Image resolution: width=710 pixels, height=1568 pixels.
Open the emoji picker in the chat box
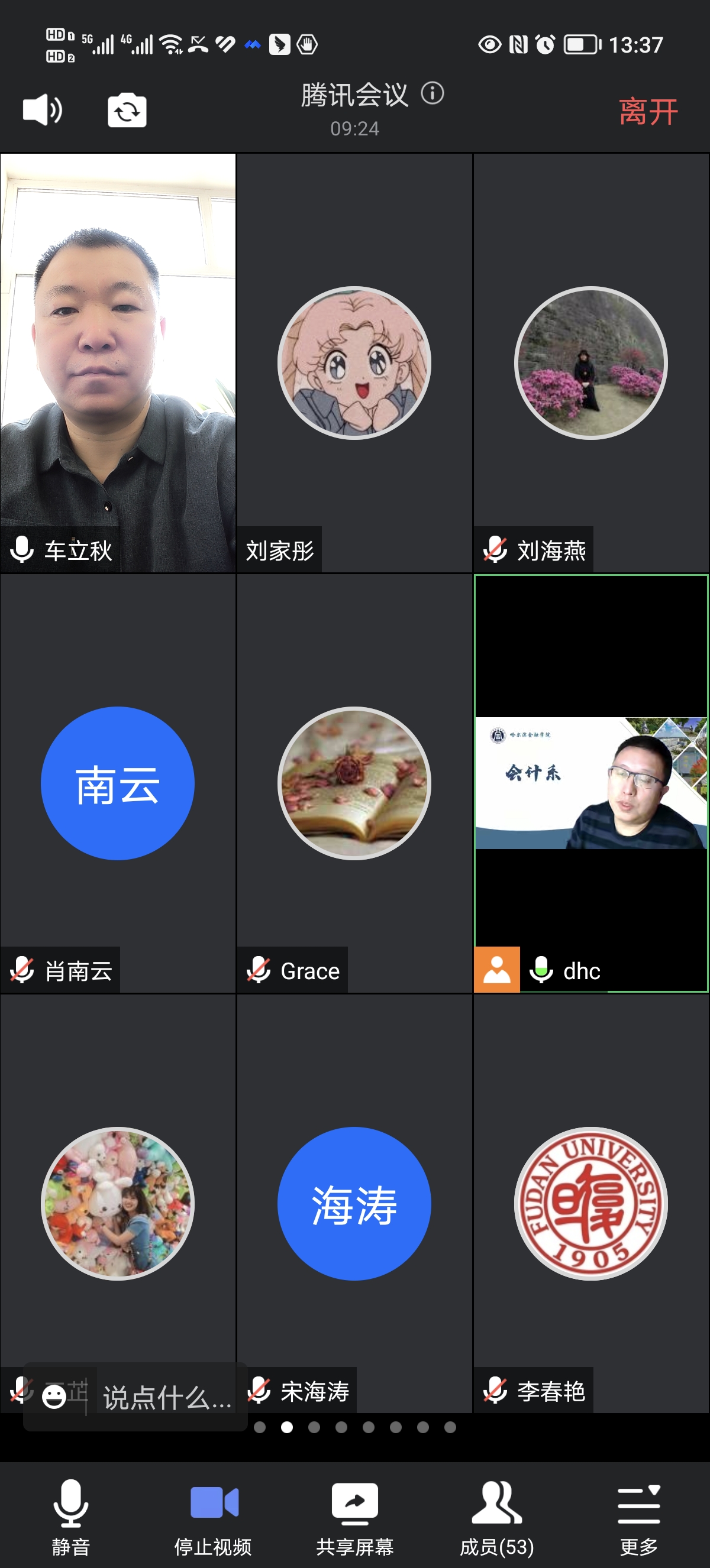pos(54,1396)
